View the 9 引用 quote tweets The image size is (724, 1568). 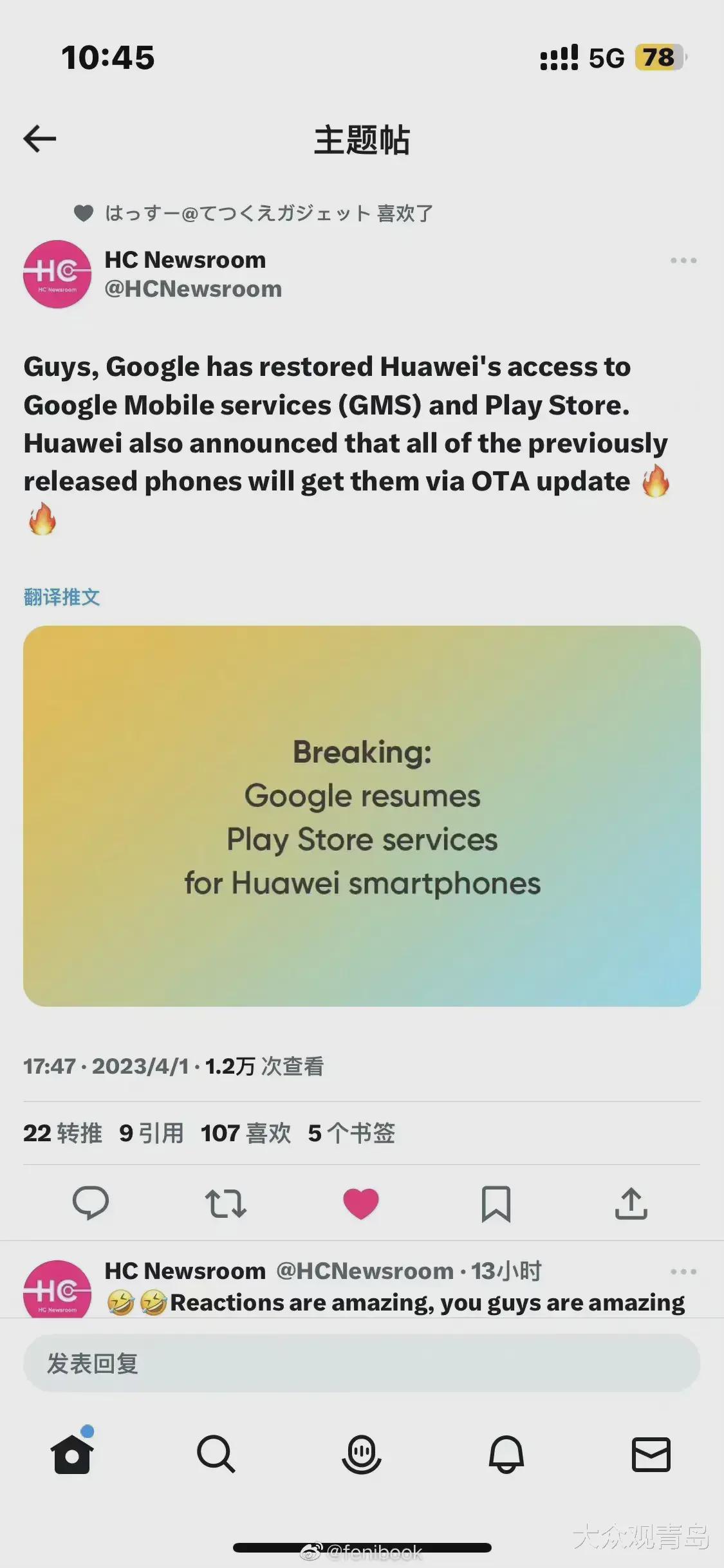151,1133
